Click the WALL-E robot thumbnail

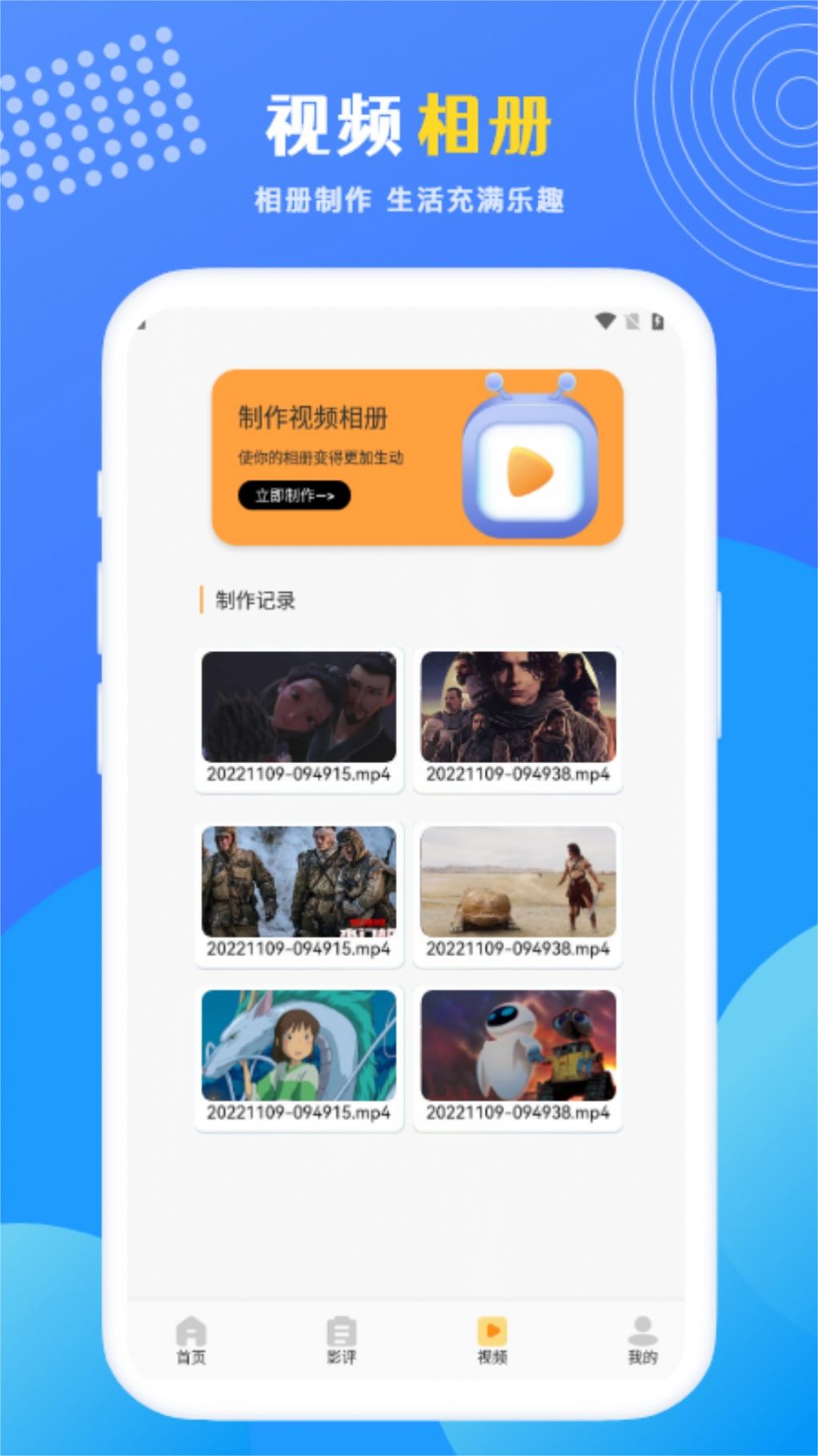pyautogui.click(x=519, y=1044)
